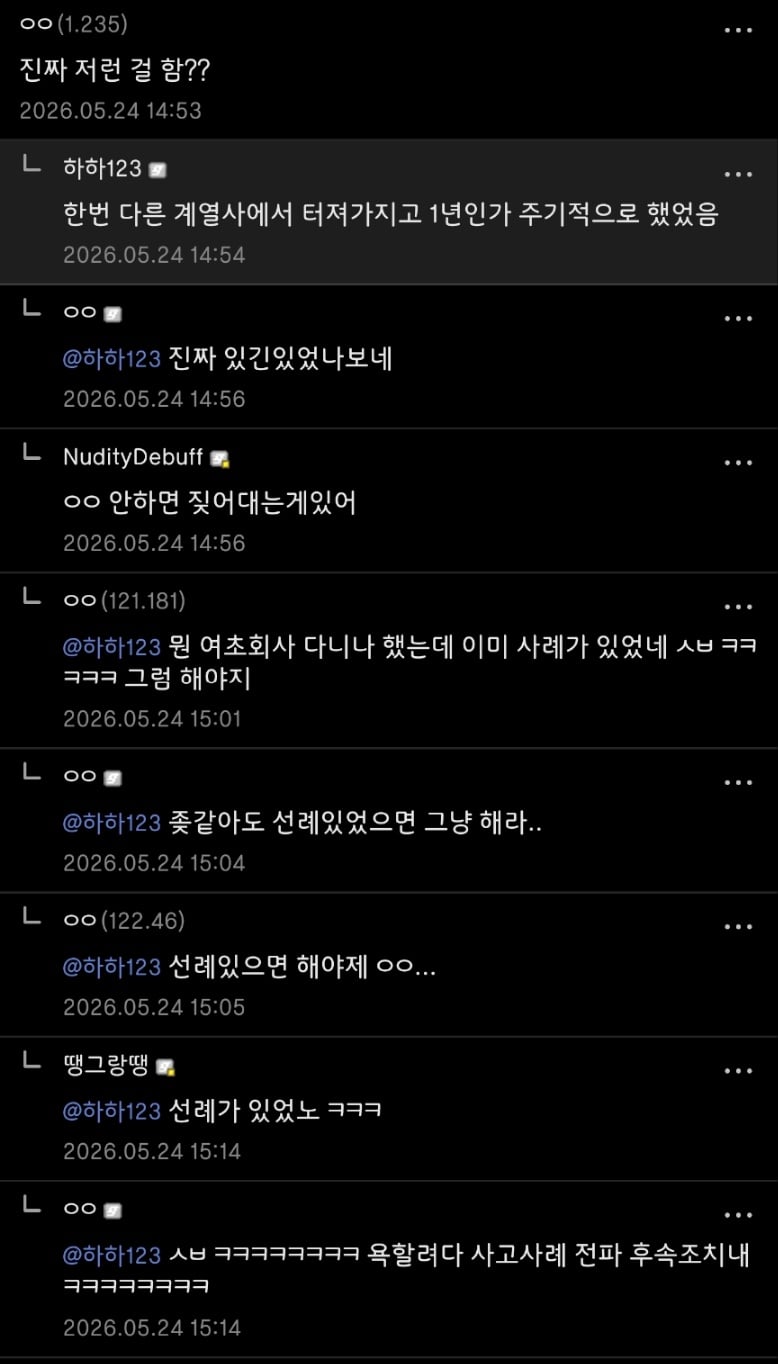Tap the @하하123 mention in '진짜 있긴있었나보네'
Image resolution: width=778 pixels, height=1364 pixels.
(112, 359)
